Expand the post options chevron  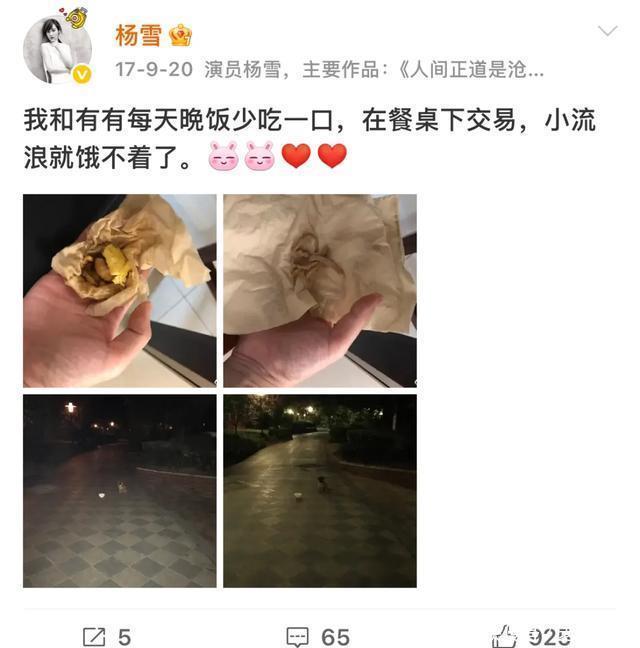(x=606, y=32)
